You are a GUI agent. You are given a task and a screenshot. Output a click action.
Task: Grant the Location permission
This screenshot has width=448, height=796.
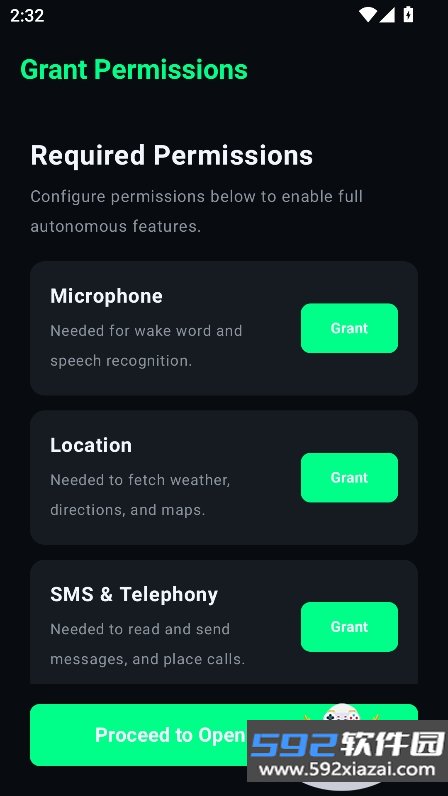[349, 477]
